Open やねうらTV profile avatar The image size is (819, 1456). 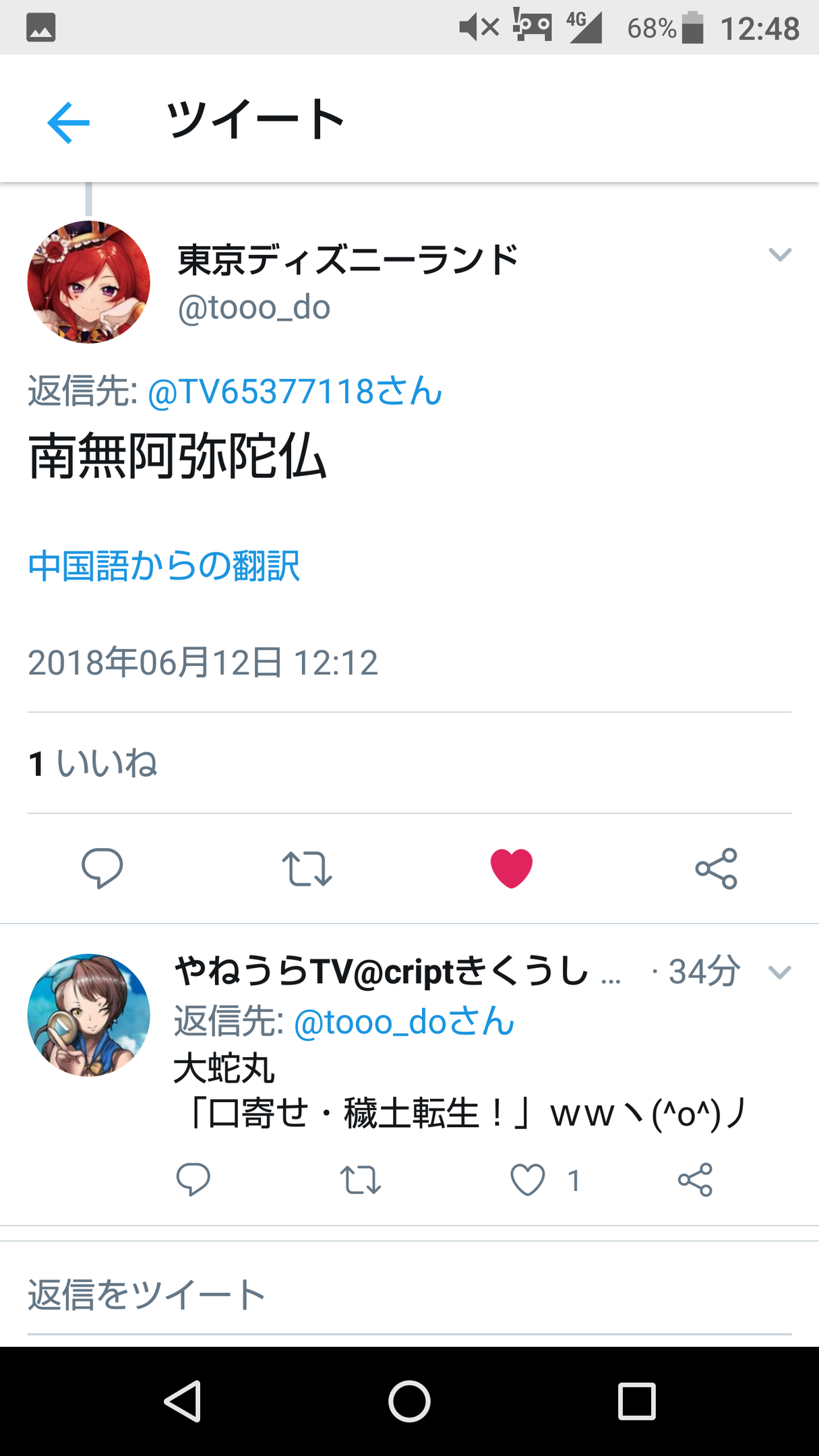tap(88, 1014)
